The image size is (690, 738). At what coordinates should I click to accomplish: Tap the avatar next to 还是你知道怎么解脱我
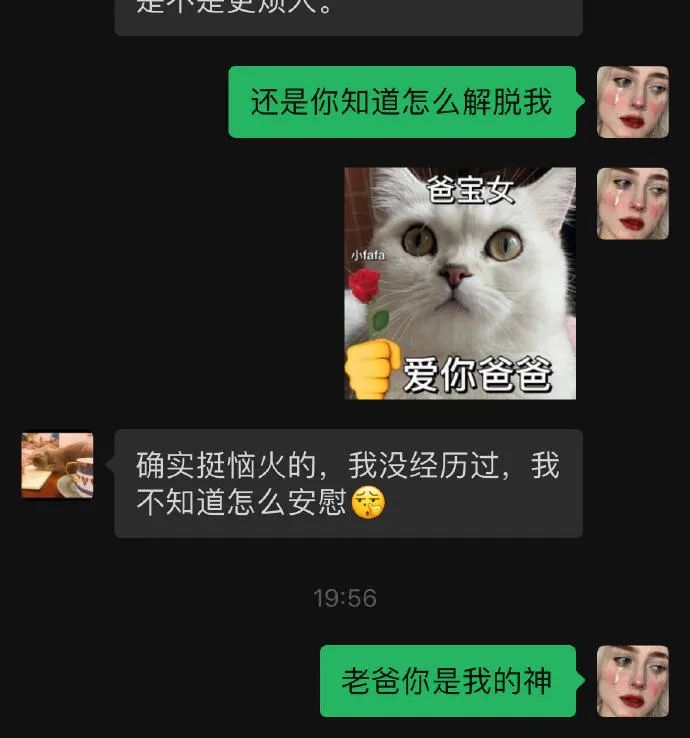coord(632,102)
